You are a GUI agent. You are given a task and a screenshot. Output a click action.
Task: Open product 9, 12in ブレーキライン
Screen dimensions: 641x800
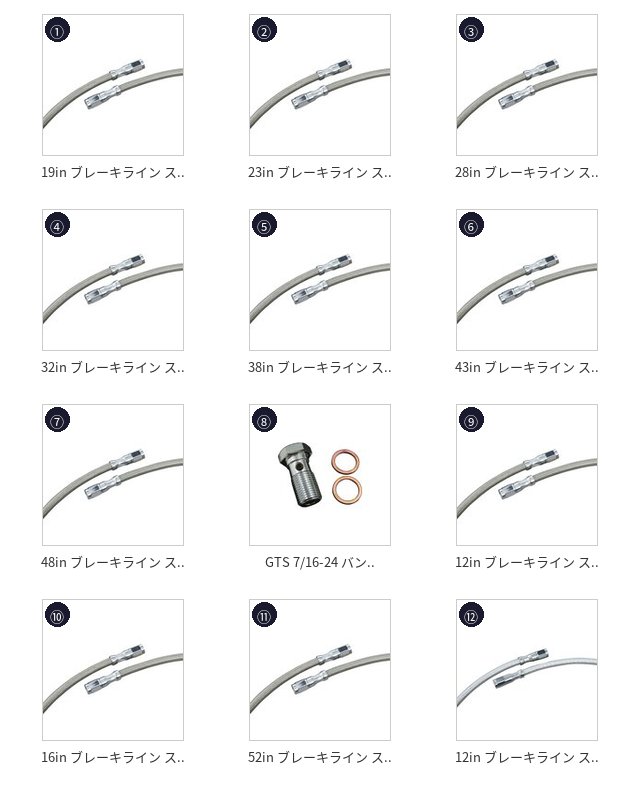pos(527,475)
